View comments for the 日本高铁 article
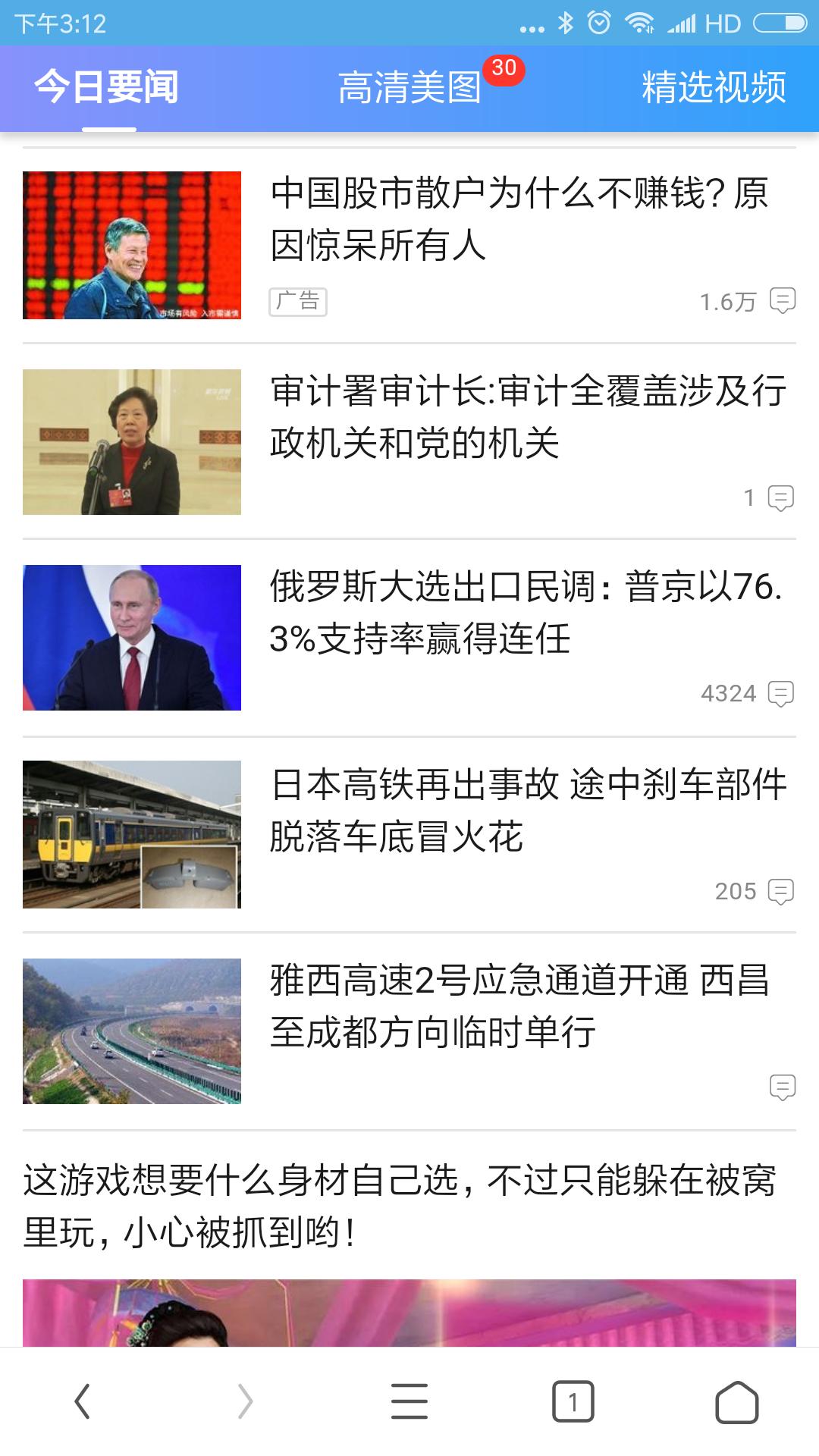 (x=781, y=891)
